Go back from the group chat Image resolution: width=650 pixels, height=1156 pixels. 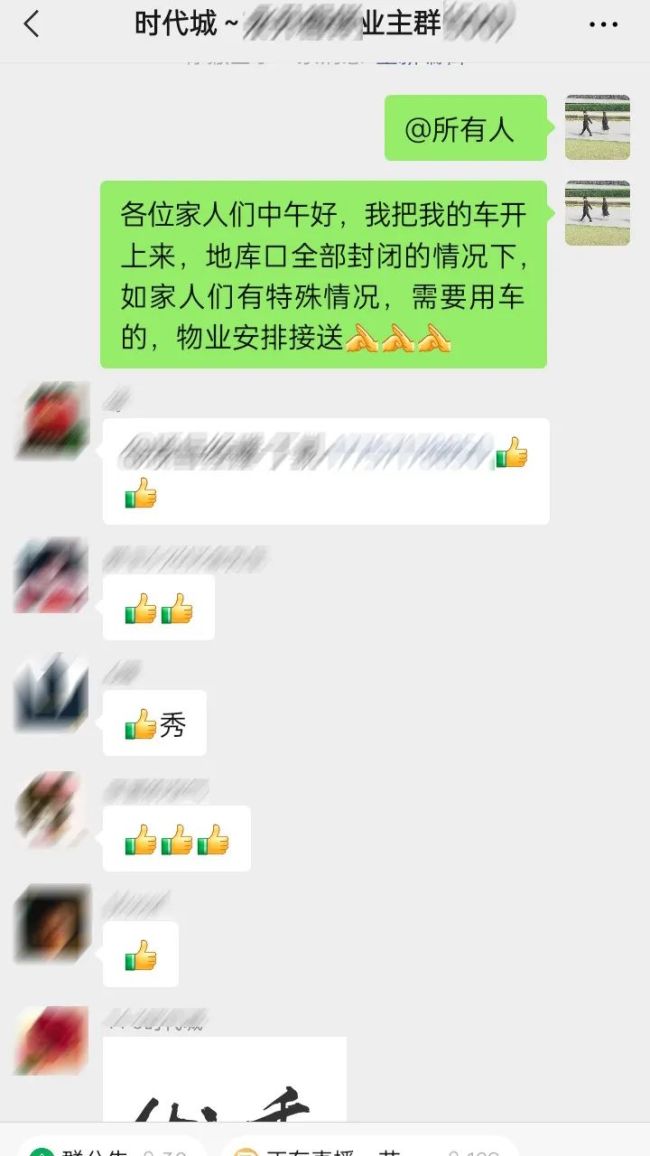pos(32,25)
